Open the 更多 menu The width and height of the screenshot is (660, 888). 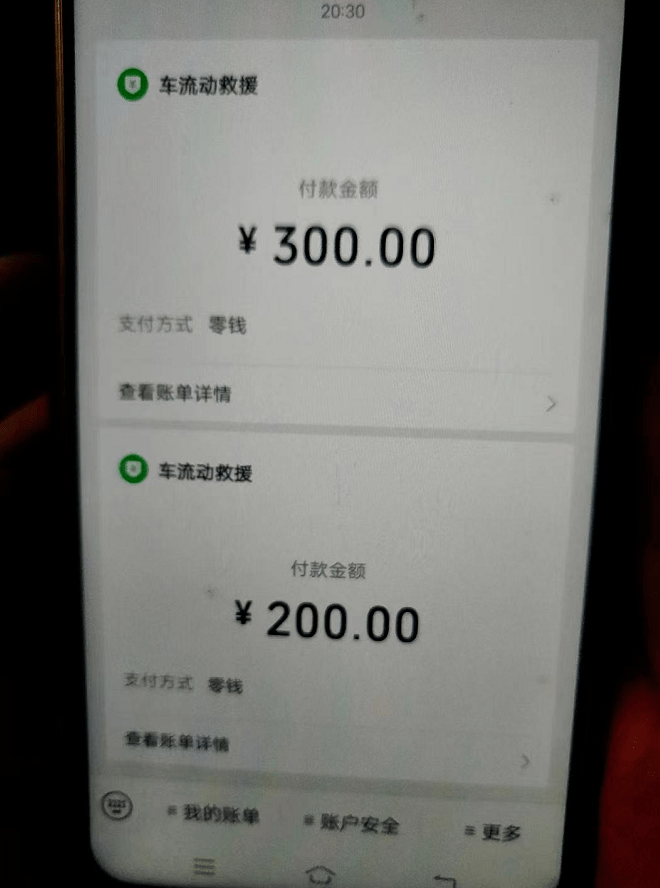click(495, 832)
